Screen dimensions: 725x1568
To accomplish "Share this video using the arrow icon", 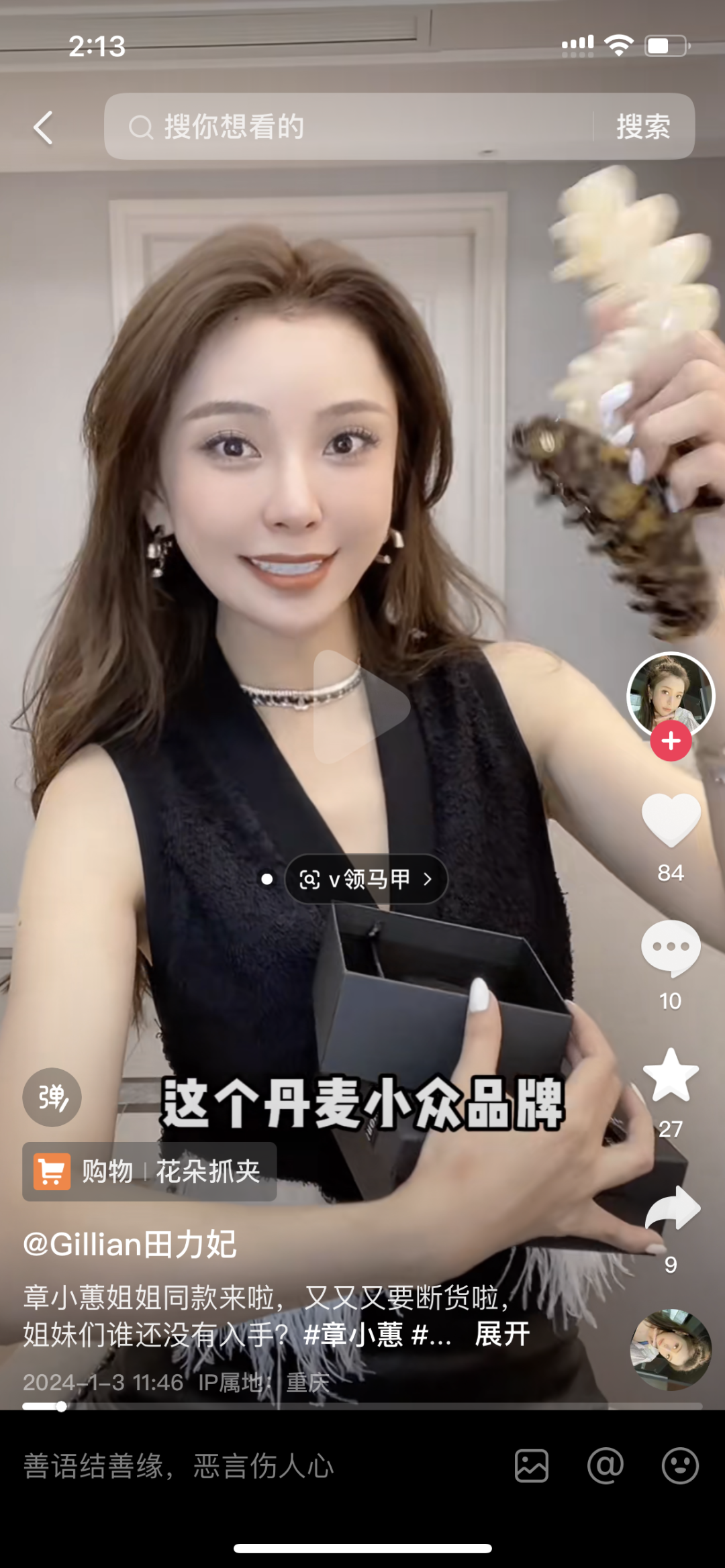I will [x=672, y=1209].
